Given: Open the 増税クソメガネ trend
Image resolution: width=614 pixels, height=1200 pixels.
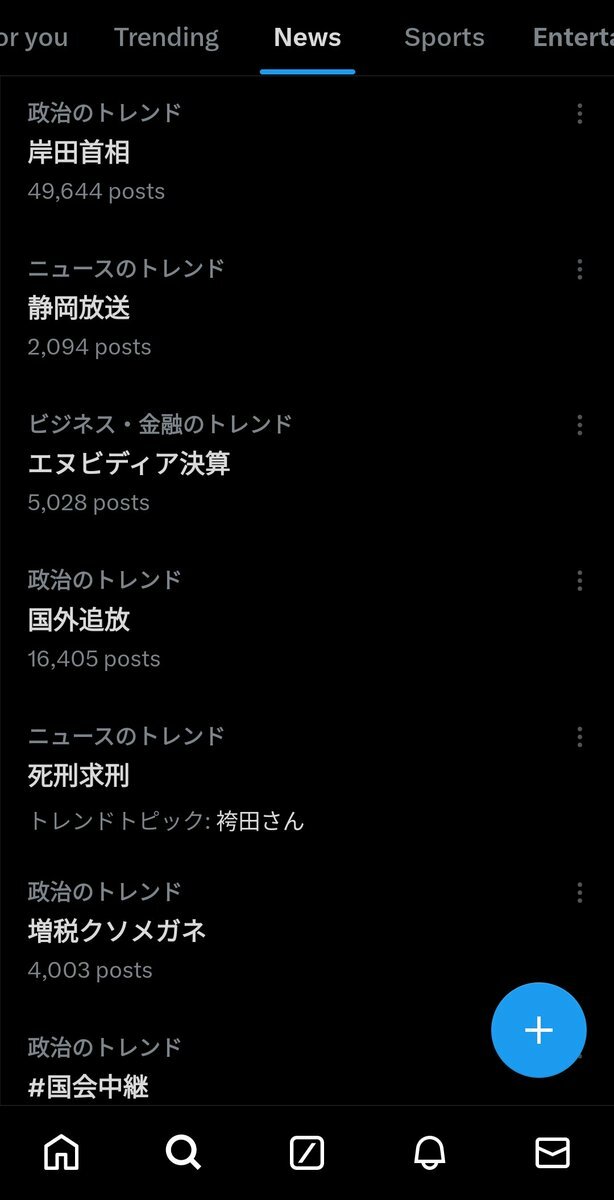Looking at the screenshot, I should [307, 931].
